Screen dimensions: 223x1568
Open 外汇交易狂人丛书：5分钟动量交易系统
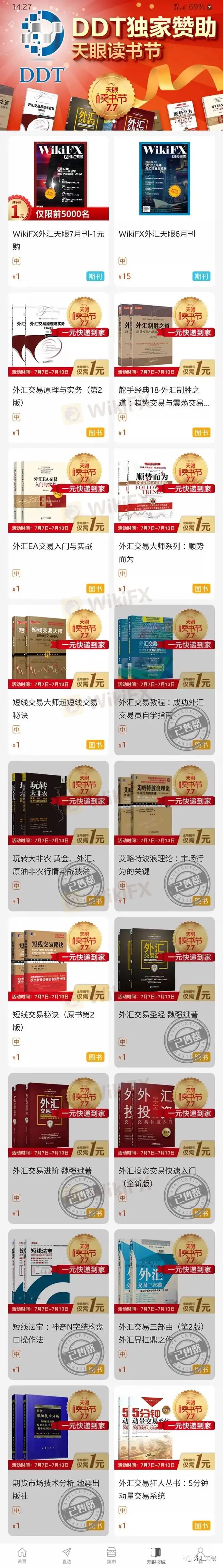point(164,1458)
